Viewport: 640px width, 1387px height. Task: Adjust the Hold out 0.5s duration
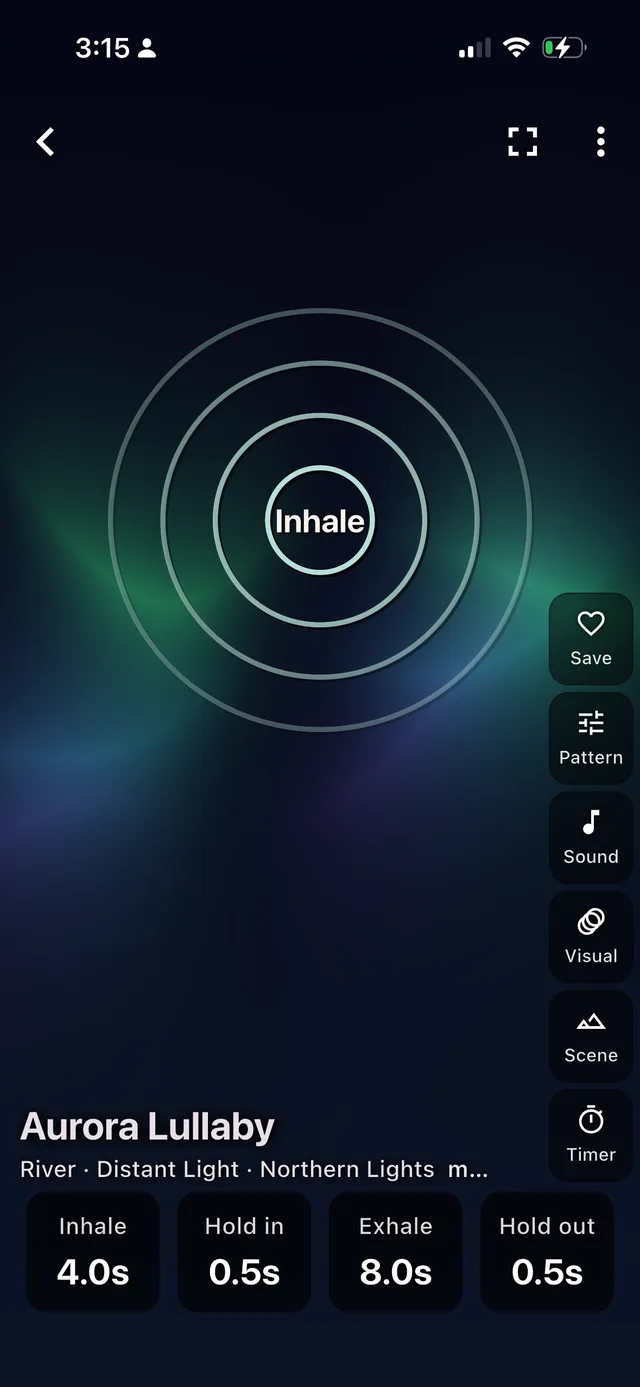[547, 1251]
